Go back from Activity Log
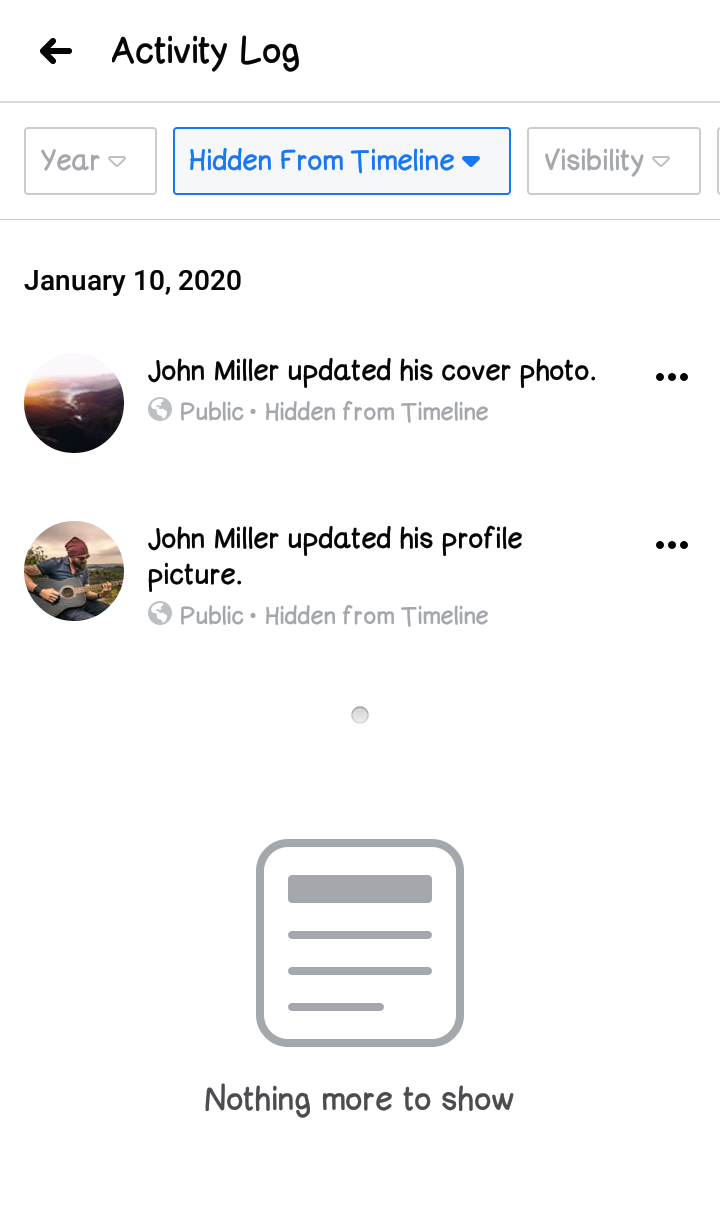Image resolution: width=720 pixels, height=1229 pixels. pyautogui.click(x=56, y=51)
